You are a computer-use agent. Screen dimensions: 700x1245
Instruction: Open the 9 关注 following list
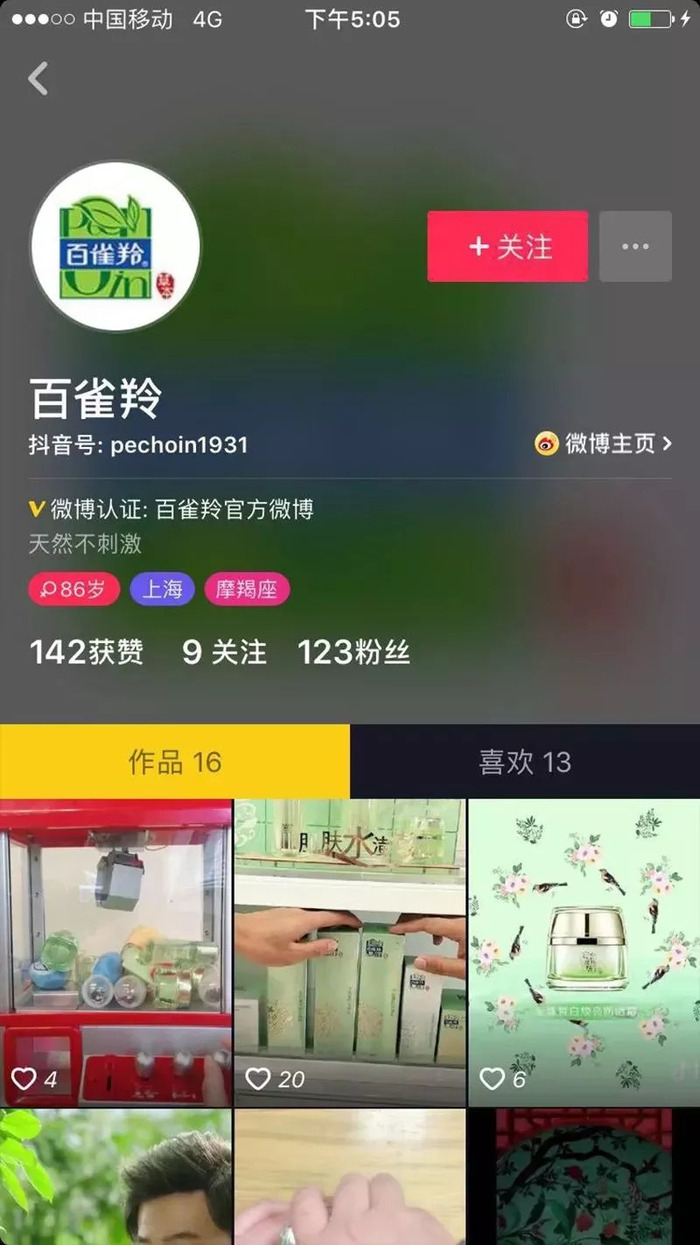click(225, 653)
